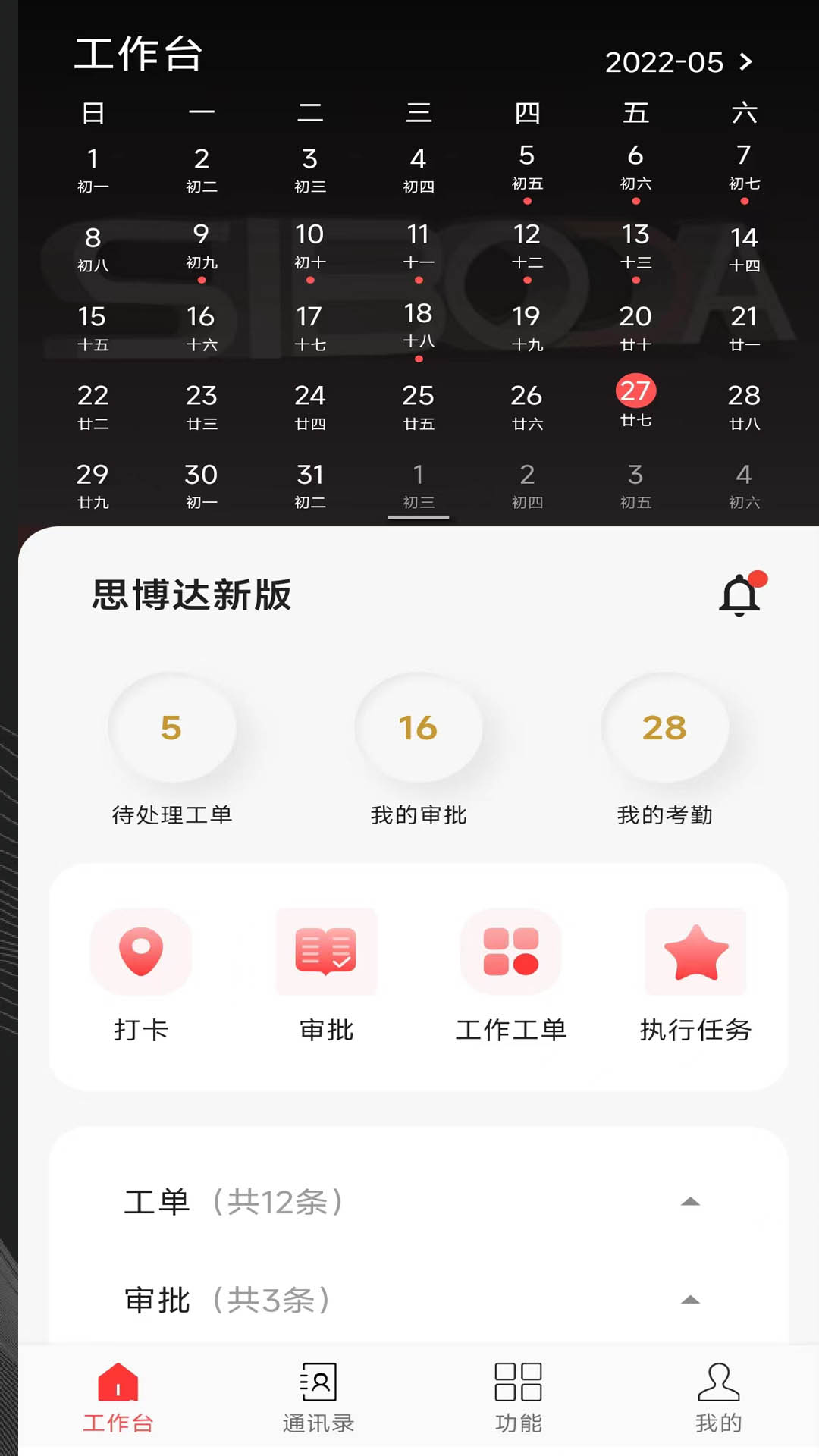Switch to the 通讯录 tab
Screen dimensions: 819x1456
coord(318,1399)
